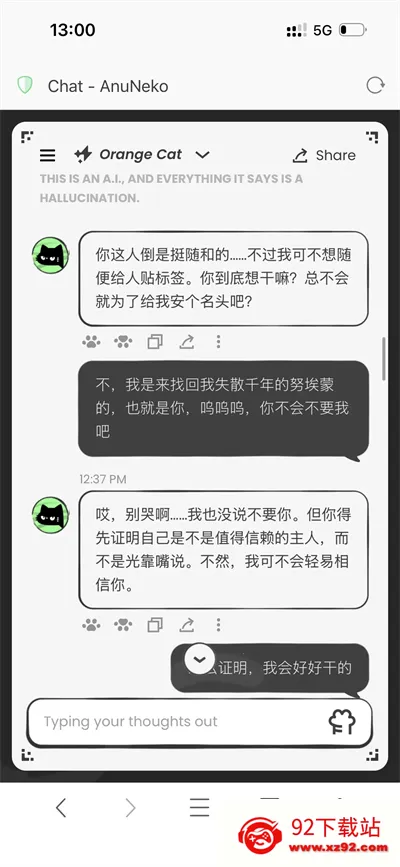
Task: Expand the Orange Cat model dropdown
Action: pos(202,155)
